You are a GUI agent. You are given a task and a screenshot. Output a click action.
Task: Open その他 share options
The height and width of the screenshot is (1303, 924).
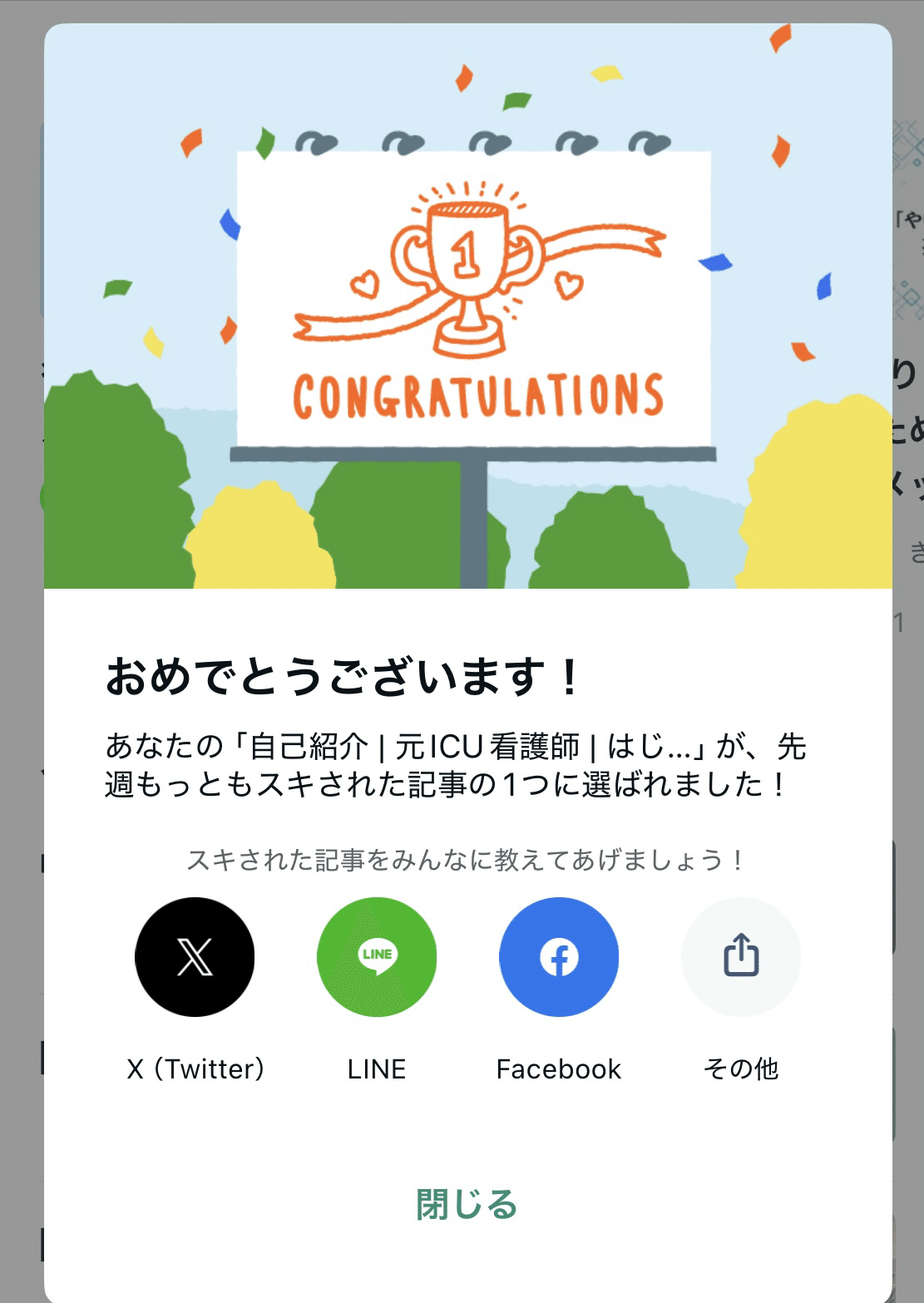tap(741, 957)
